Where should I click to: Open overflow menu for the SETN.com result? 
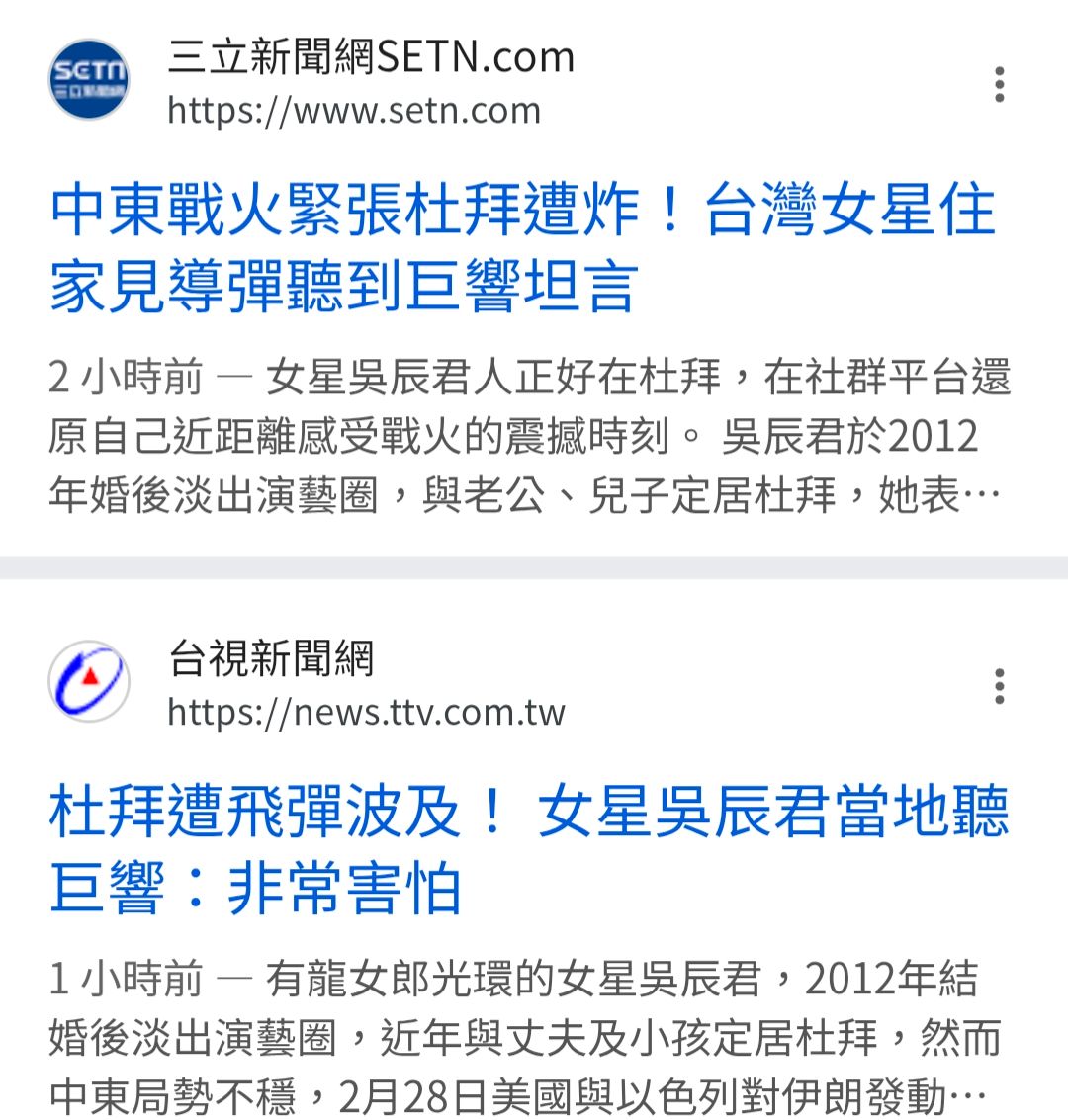click(1000, 85)
